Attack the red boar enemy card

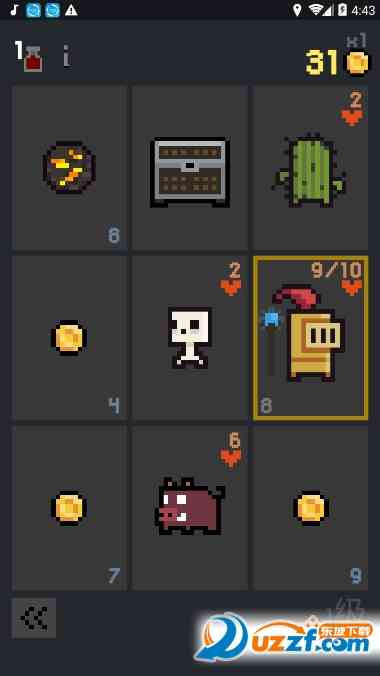pos(190,508)
